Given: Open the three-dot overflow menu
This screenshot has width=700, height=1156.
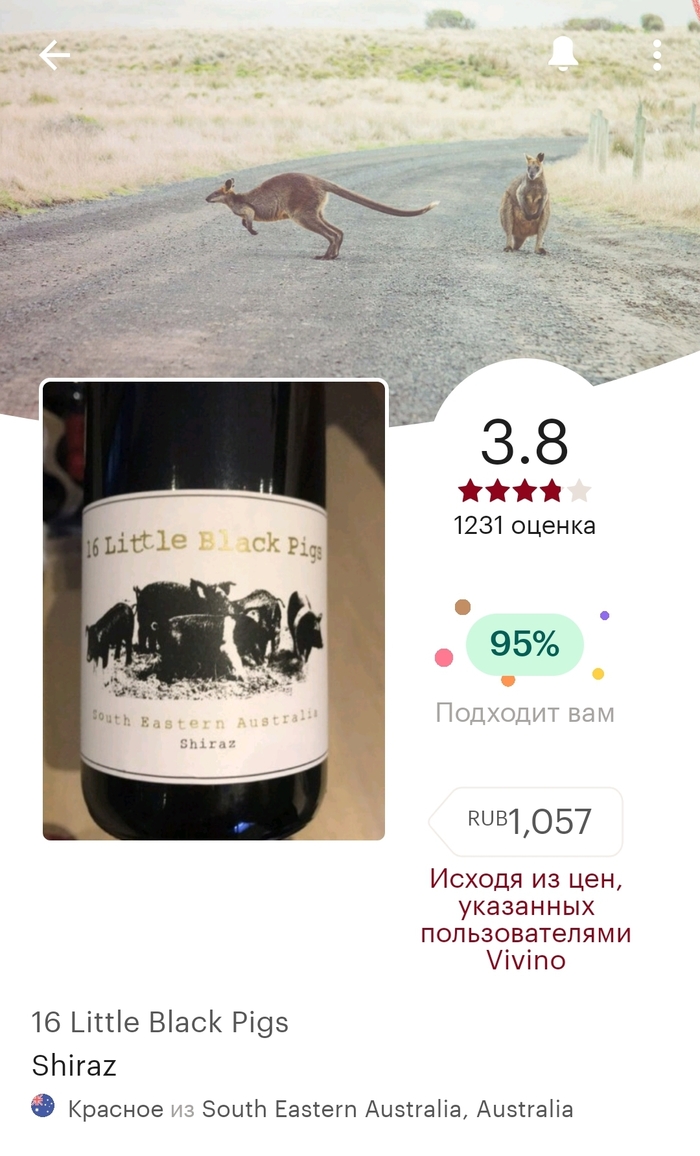Looking at the screenshot, I should coord(657,56).
